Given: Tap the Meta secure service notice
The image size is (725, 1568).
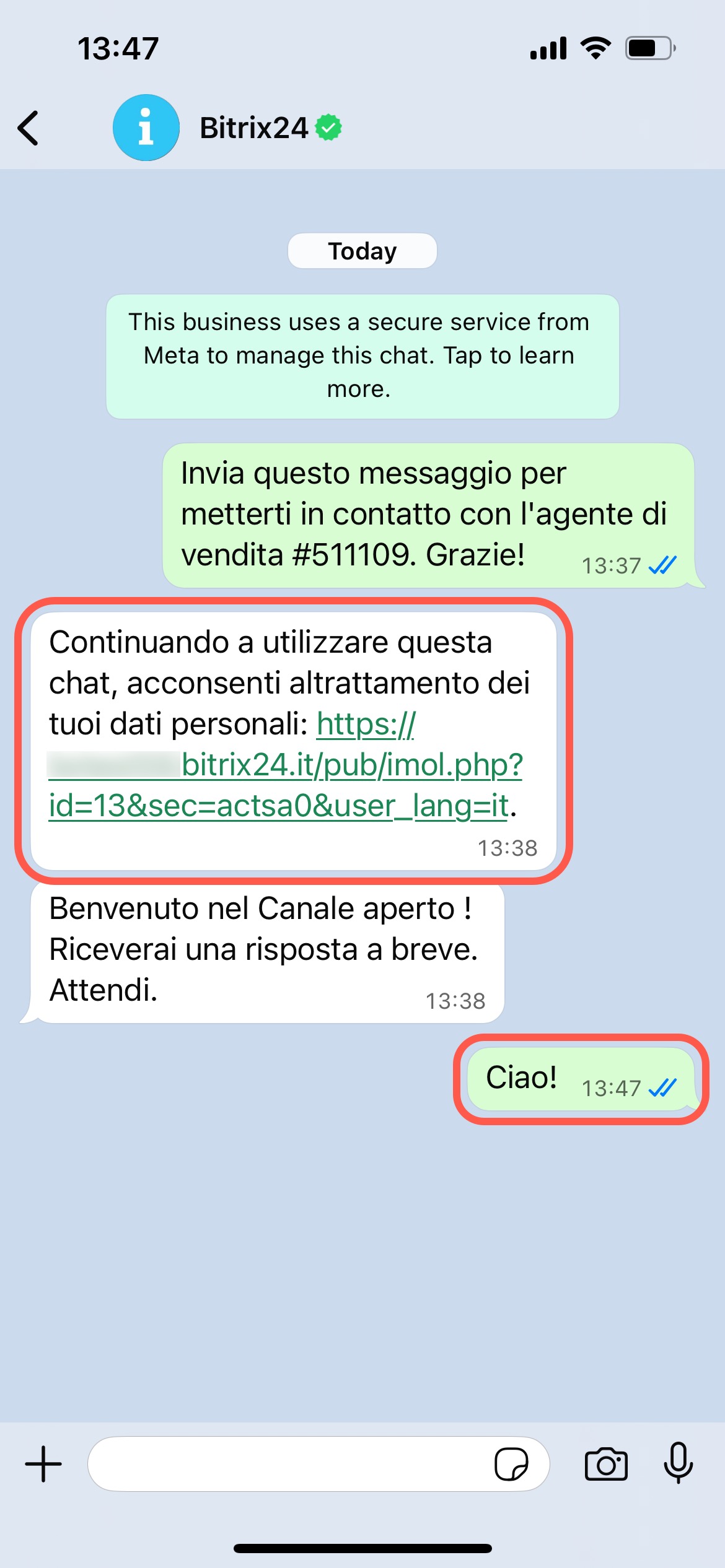Looking at the screenshot, I should pyautogui.click(x=362, y=355).
